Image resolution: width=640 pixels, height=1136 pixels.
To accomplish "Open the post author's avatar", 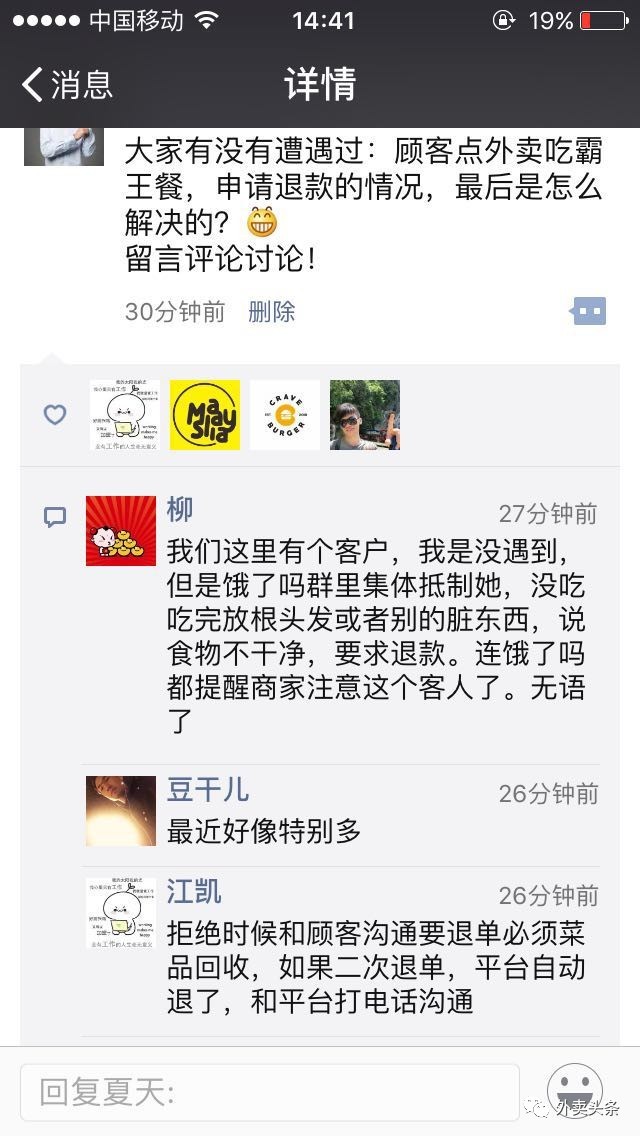I will 64,147.
